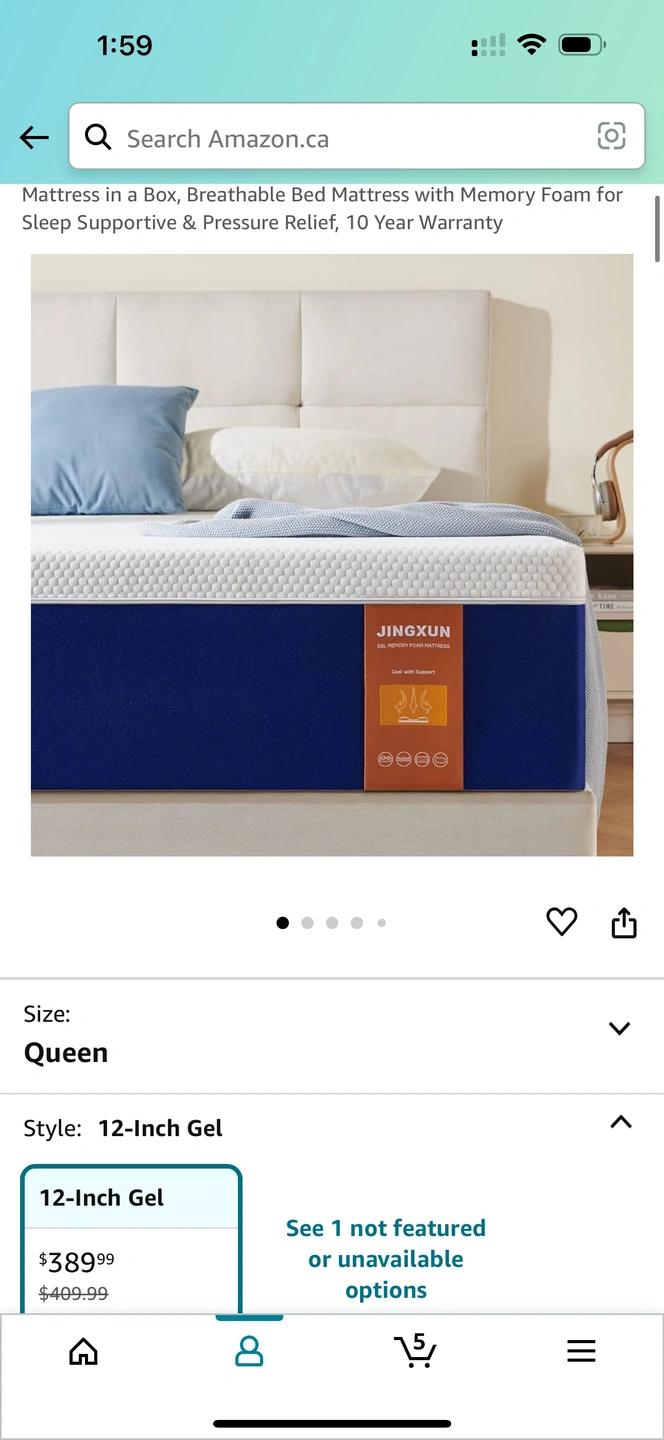664x1440 pixels.
Task: Add the mattress to wish list
Action: (x=561, y=922)
